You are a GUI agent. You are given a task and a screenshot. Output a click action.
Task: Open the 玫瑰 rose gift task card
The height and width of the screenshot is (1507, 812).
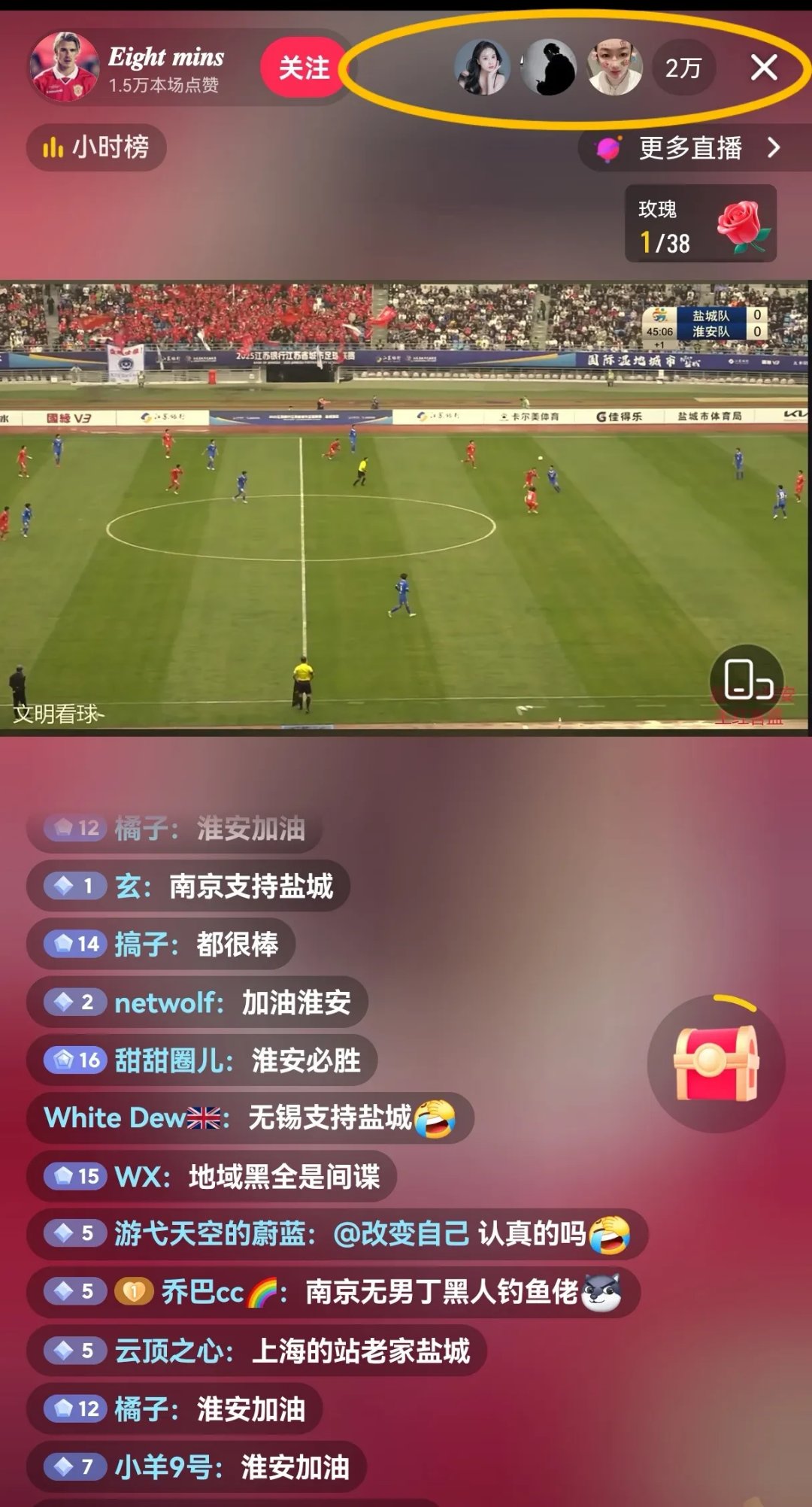coord(700,224)
